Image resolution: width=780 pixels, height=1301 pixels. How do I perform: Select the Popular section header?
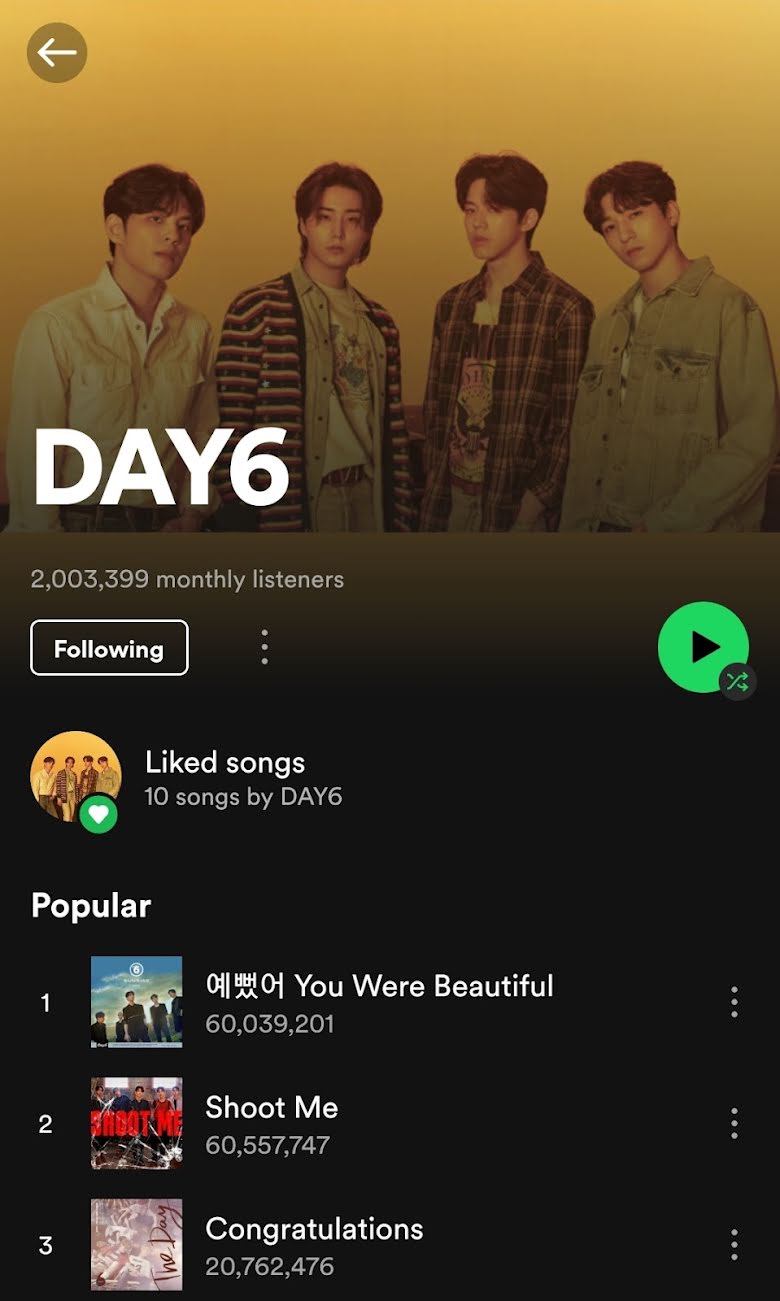click(91, 905)
